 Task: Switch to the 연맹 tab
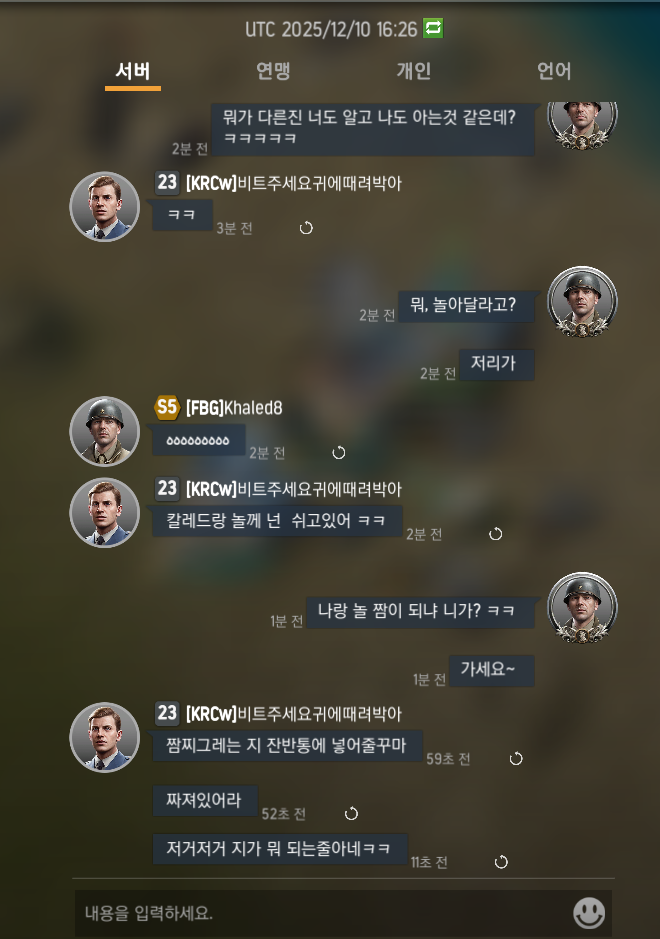pos(273,71)
